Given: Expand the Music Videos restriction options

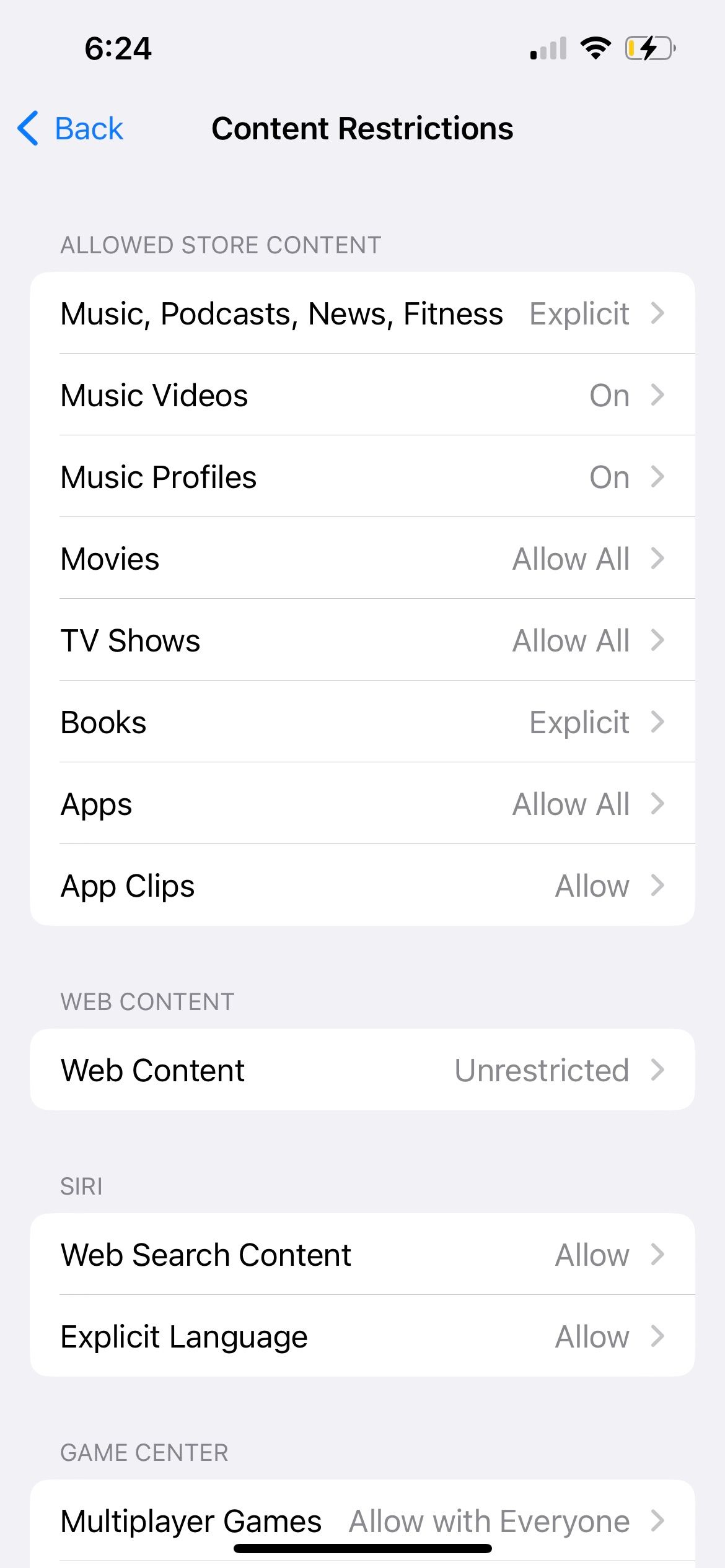Looking at the screenshot, I should [x=362, y=394].
